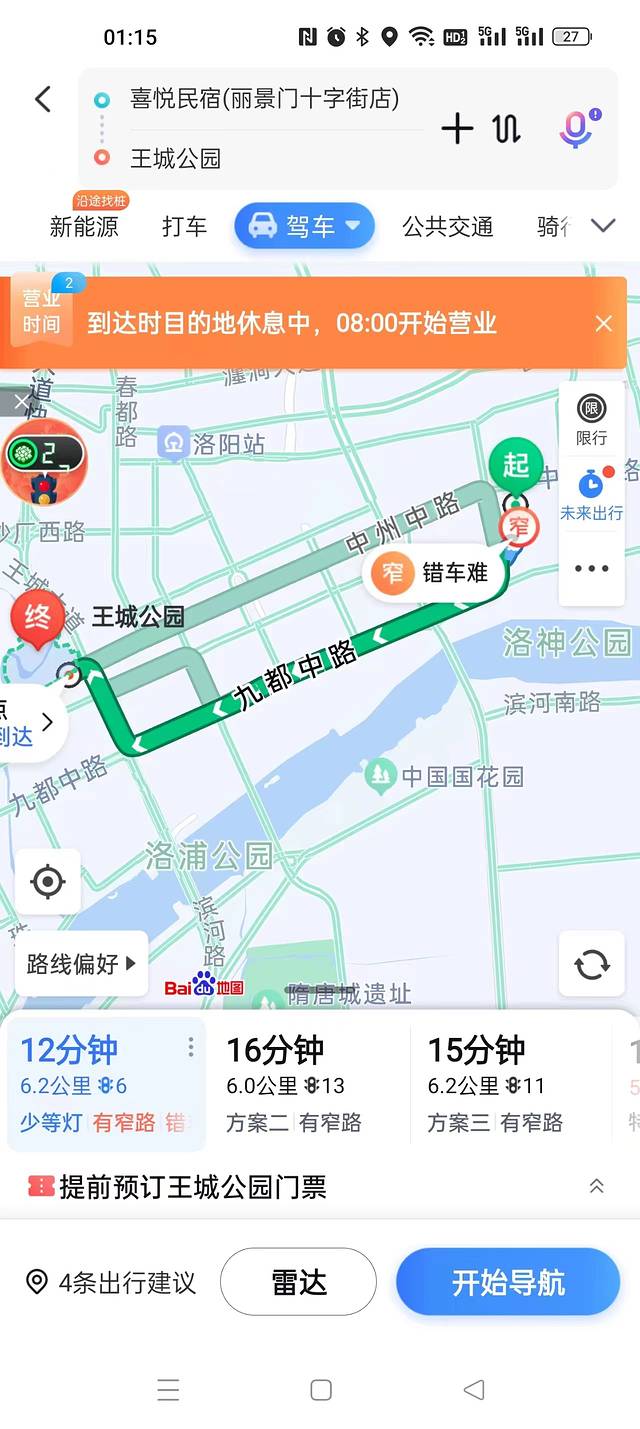Open the 限行 traffic restriction info

tap(591, 420)
